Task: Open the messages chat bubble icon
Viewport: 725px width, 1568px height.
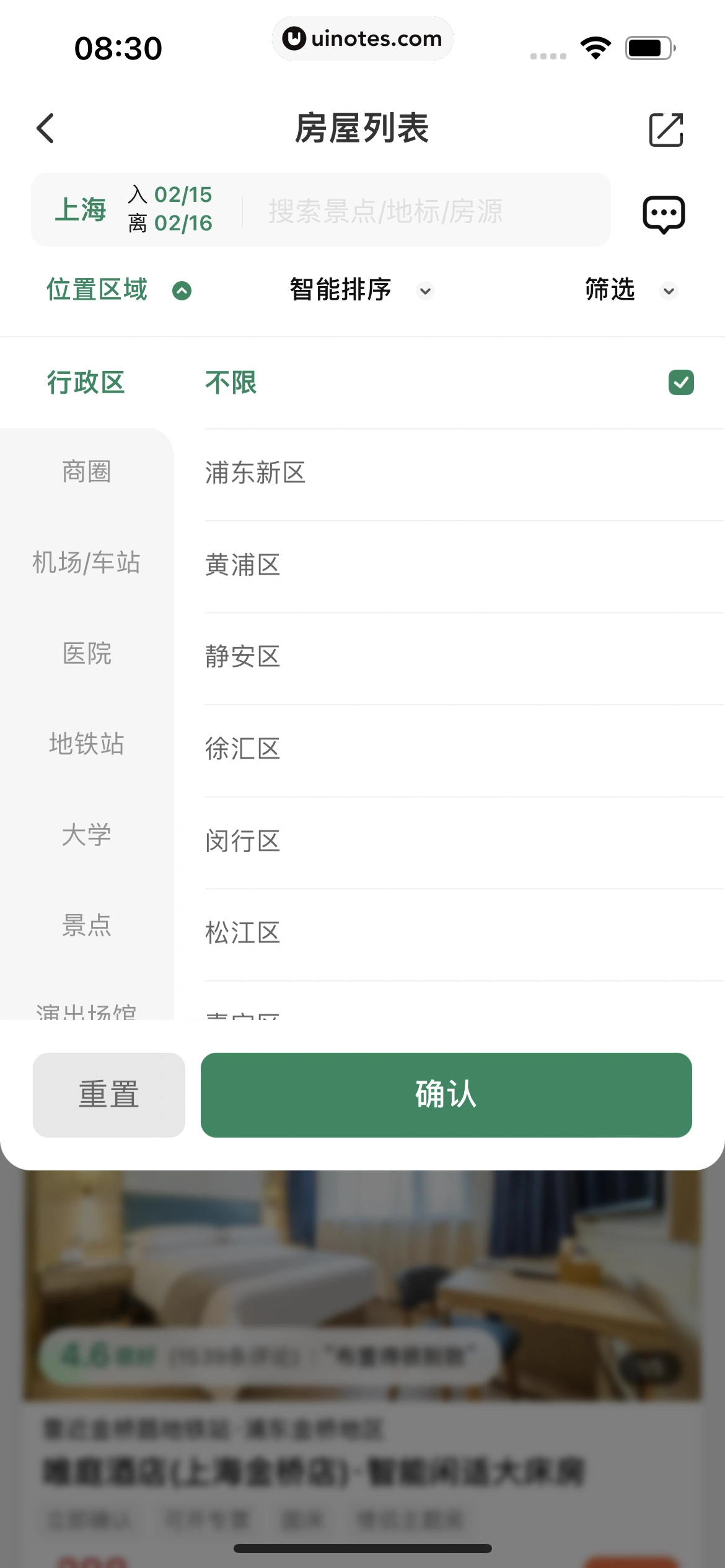Action: point(663,214)
